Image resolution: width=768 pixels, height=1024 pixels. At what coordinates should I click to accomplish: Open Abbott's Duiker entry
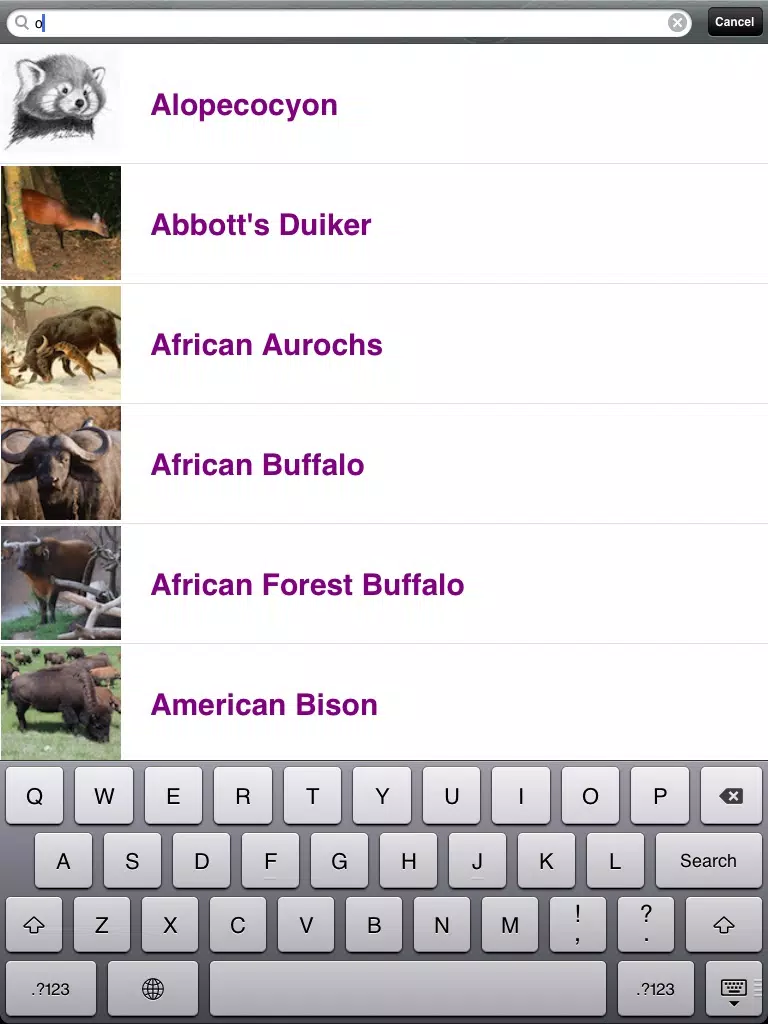384,224
